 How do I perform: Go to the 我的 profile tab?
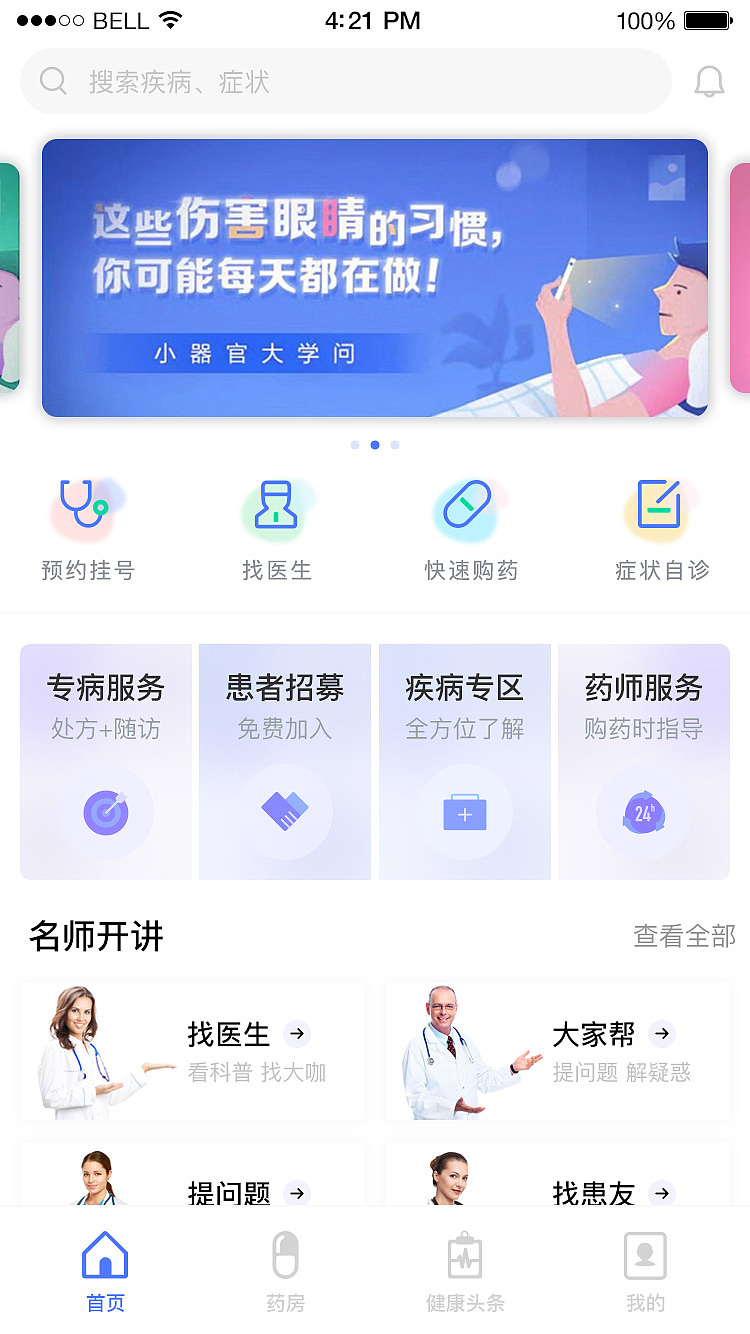click(645, 1270)
